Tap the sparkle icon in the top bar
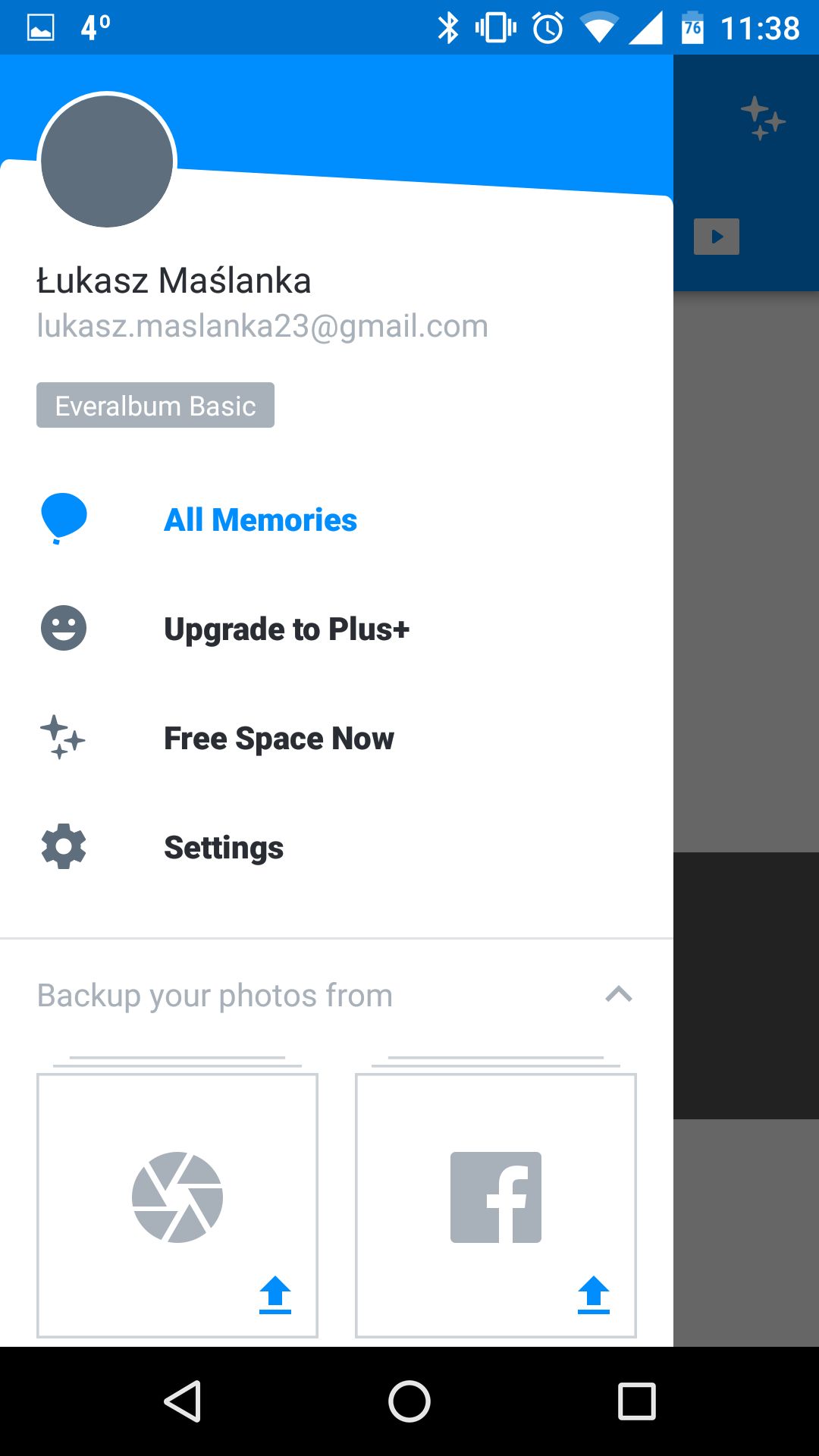The image size is (819, 1456). point(762,118)
